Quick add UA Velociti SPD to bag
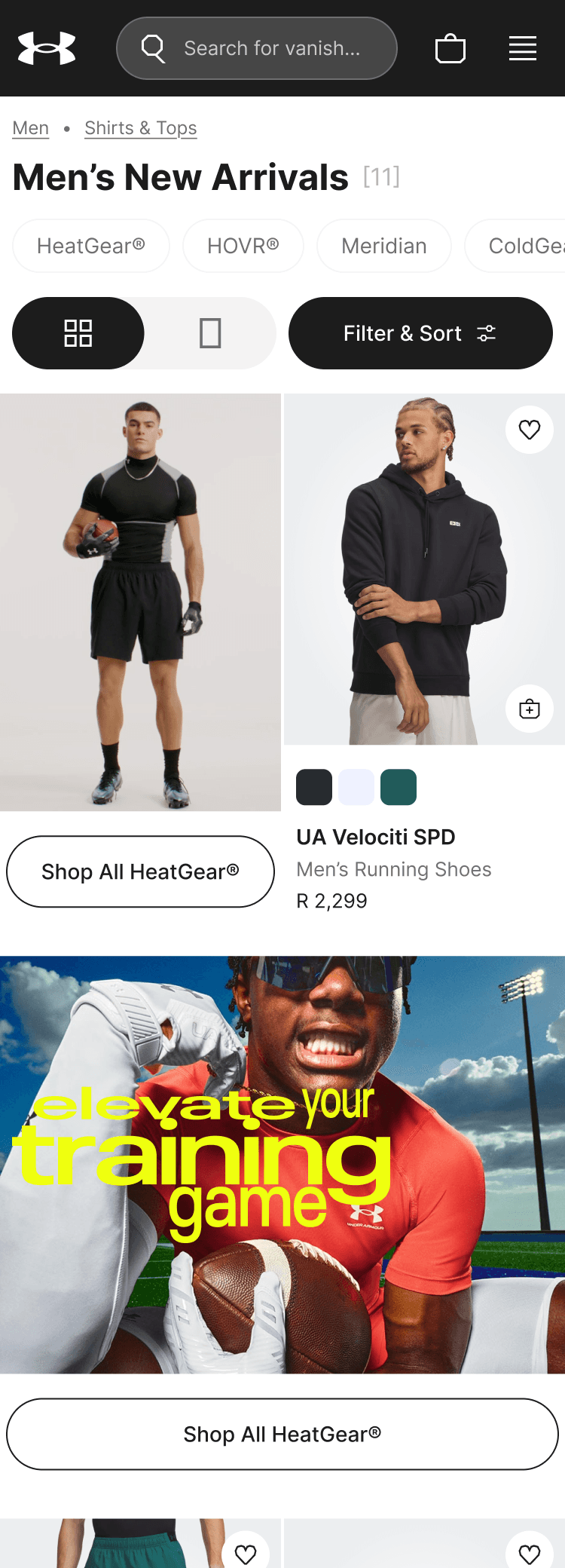The image size is (565, 1568). 530,709
